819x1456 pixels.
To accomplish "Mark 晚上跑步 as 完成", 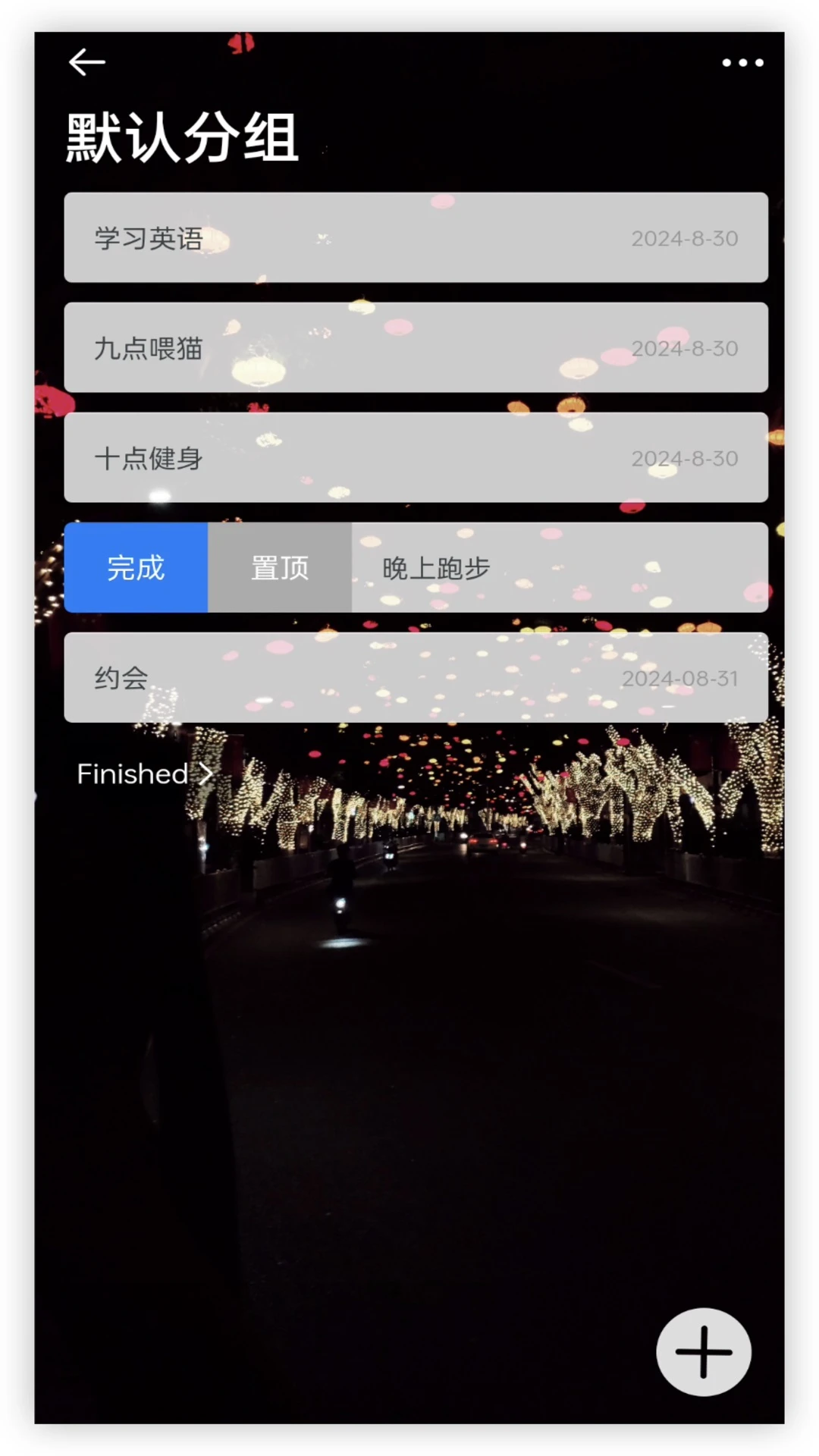I will pyautogui.click(x=136, y=567).
